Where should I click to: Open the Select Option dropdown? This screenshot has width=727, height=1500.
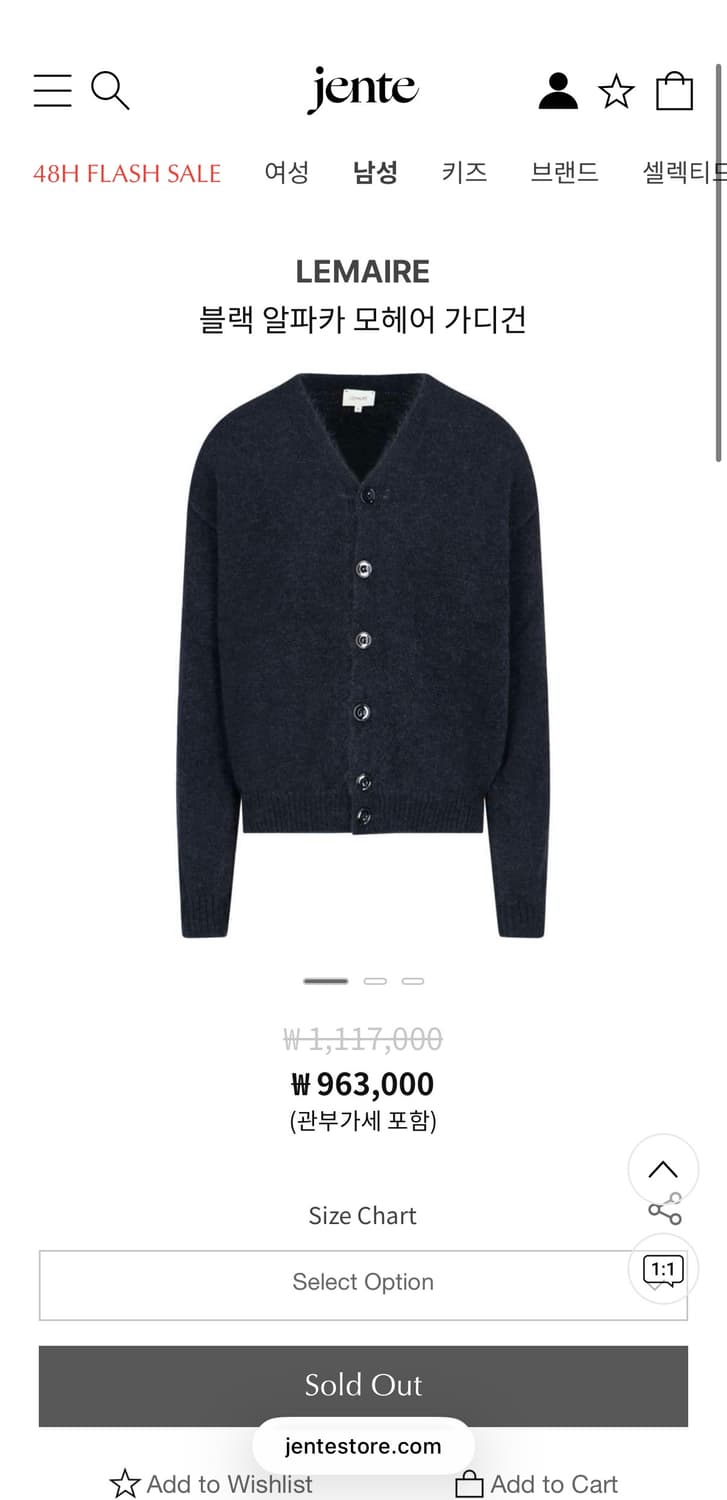(x=363, y=1283)
